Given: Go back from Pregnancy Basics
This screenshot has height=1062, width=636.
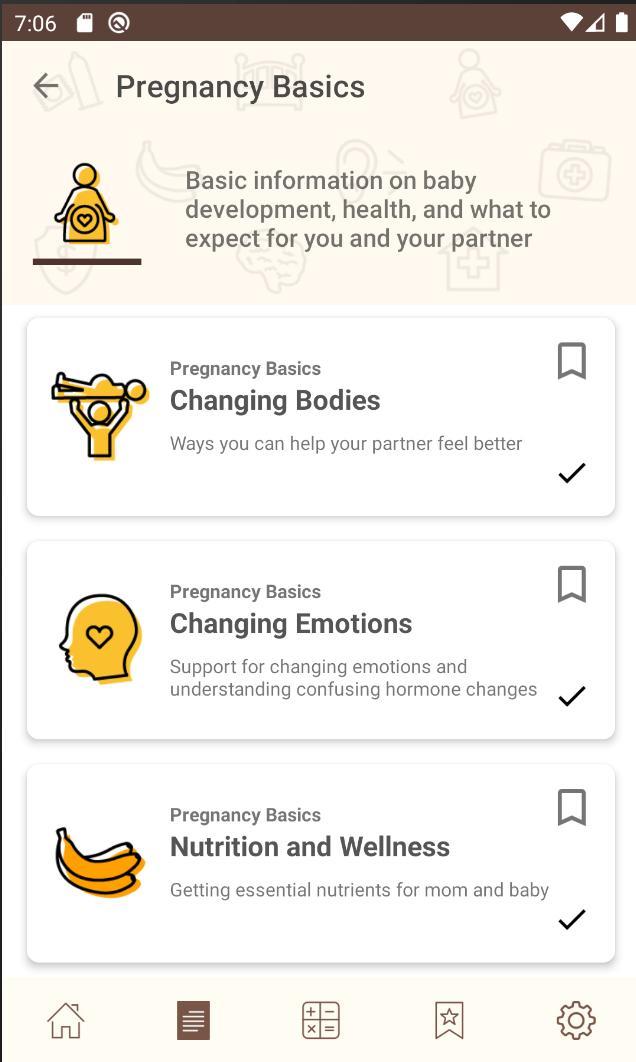Looking at the screenshot, I should 46,87.
